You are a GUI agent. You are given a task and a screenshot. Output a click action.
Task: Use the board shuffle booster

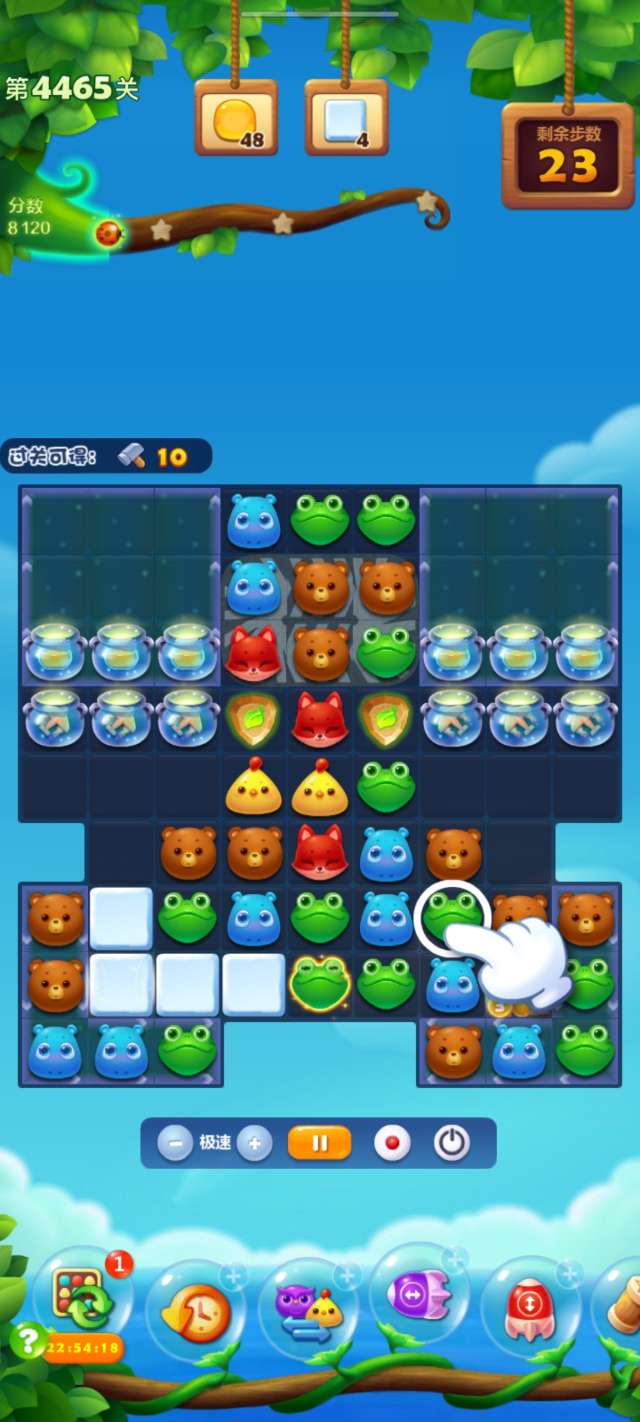(80, 1298)
